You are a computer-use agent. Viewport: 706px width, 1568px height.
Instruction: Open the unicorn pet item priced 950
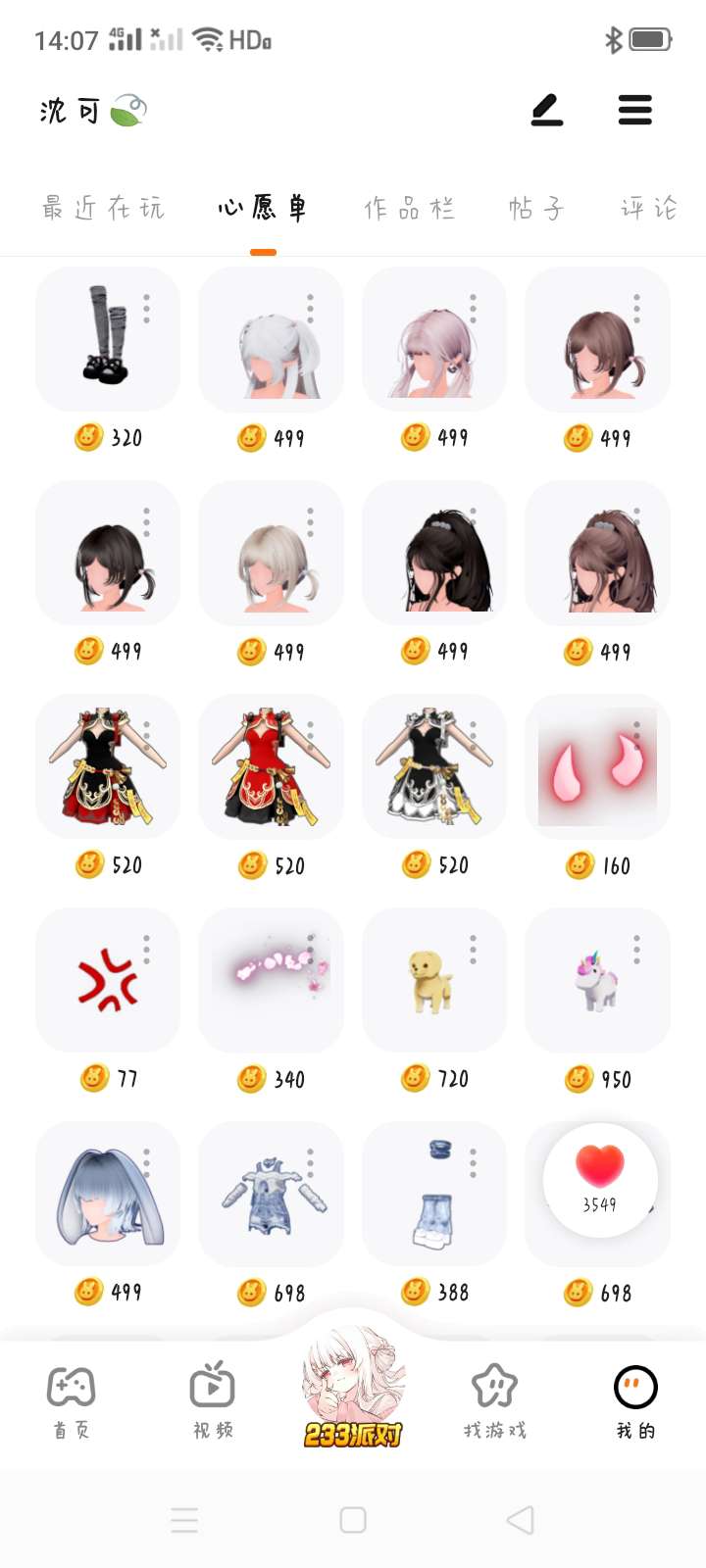pos(595,980)
